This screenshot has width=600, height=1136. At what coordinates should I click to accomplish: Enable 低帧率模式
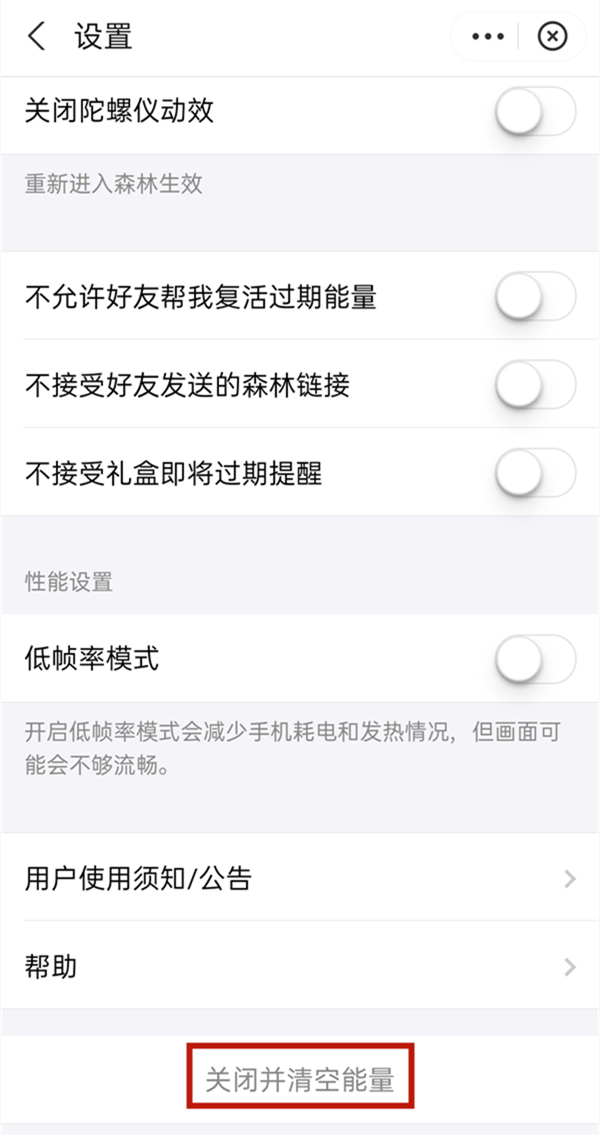click(x=535, y=659)
